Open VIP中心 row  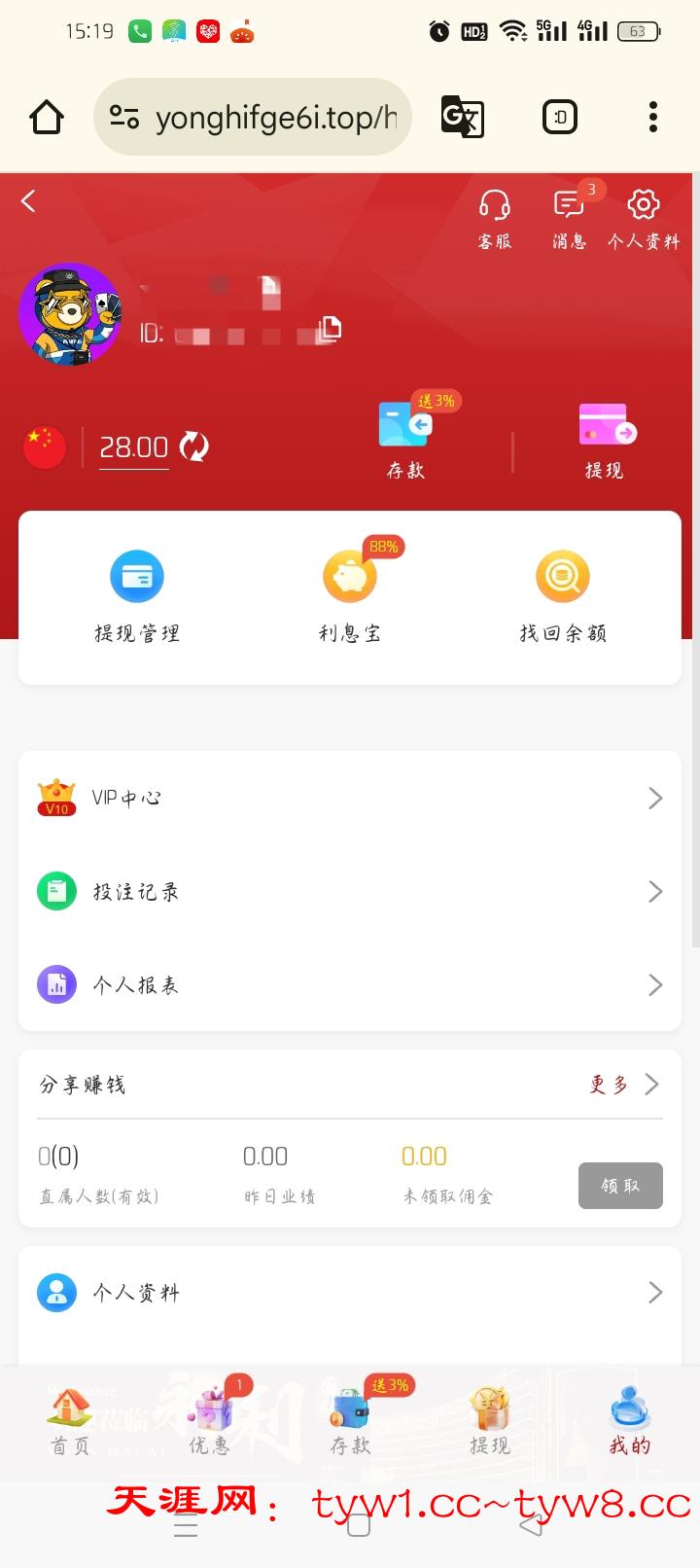350,799
